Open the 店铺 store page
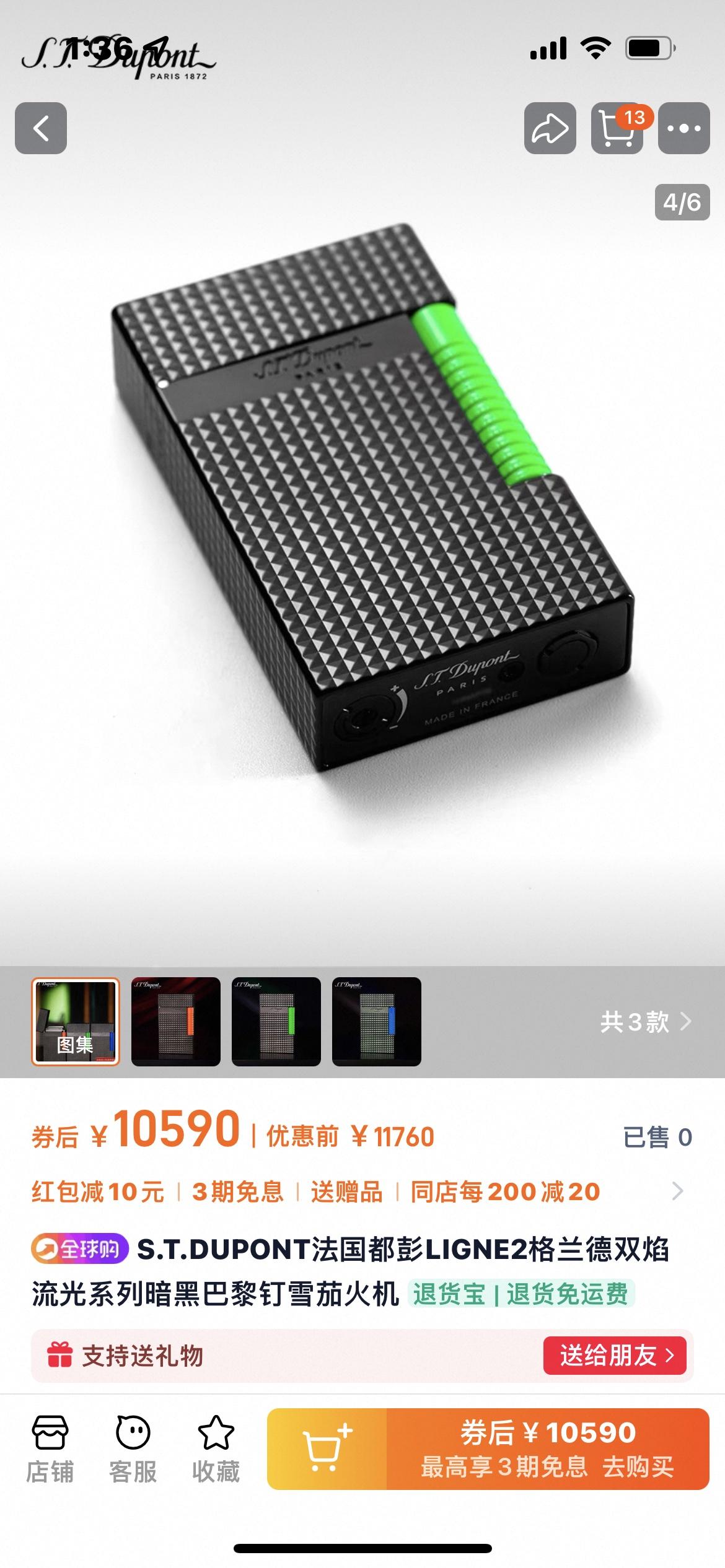The image size is (725, 1568). pyautogui.click(x=50, y=1450)
